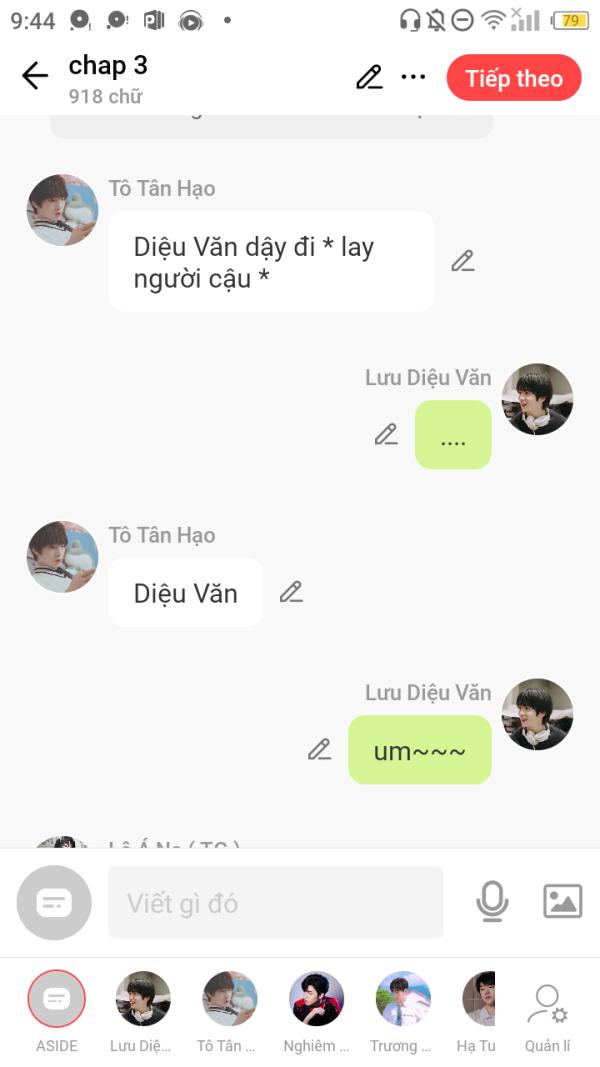Tap the large ASIDE button beside input
This screenshot has width=600, height=1067.
[x=54, y=902]
